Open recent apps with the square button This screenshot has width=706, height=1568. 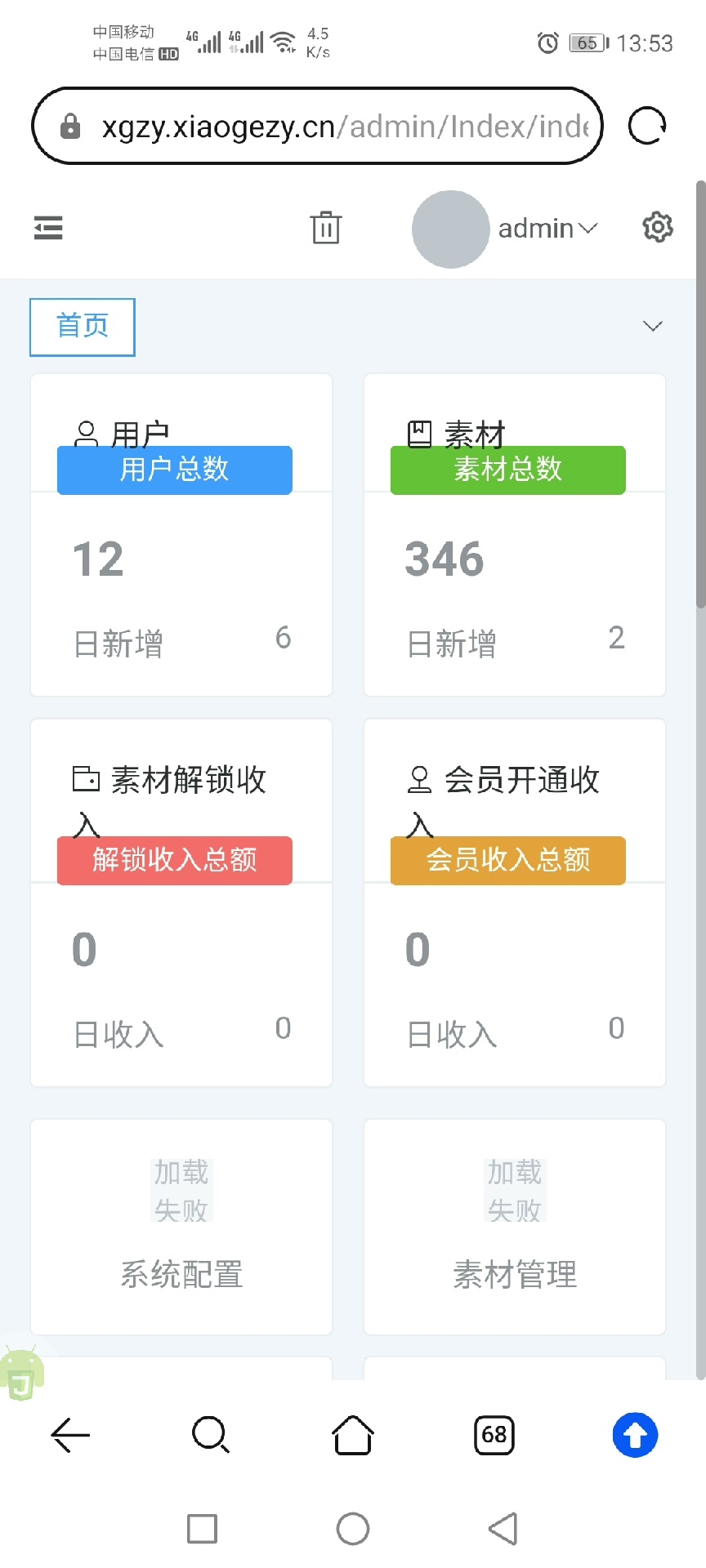pyautogui.click(x=202, y=1529)
